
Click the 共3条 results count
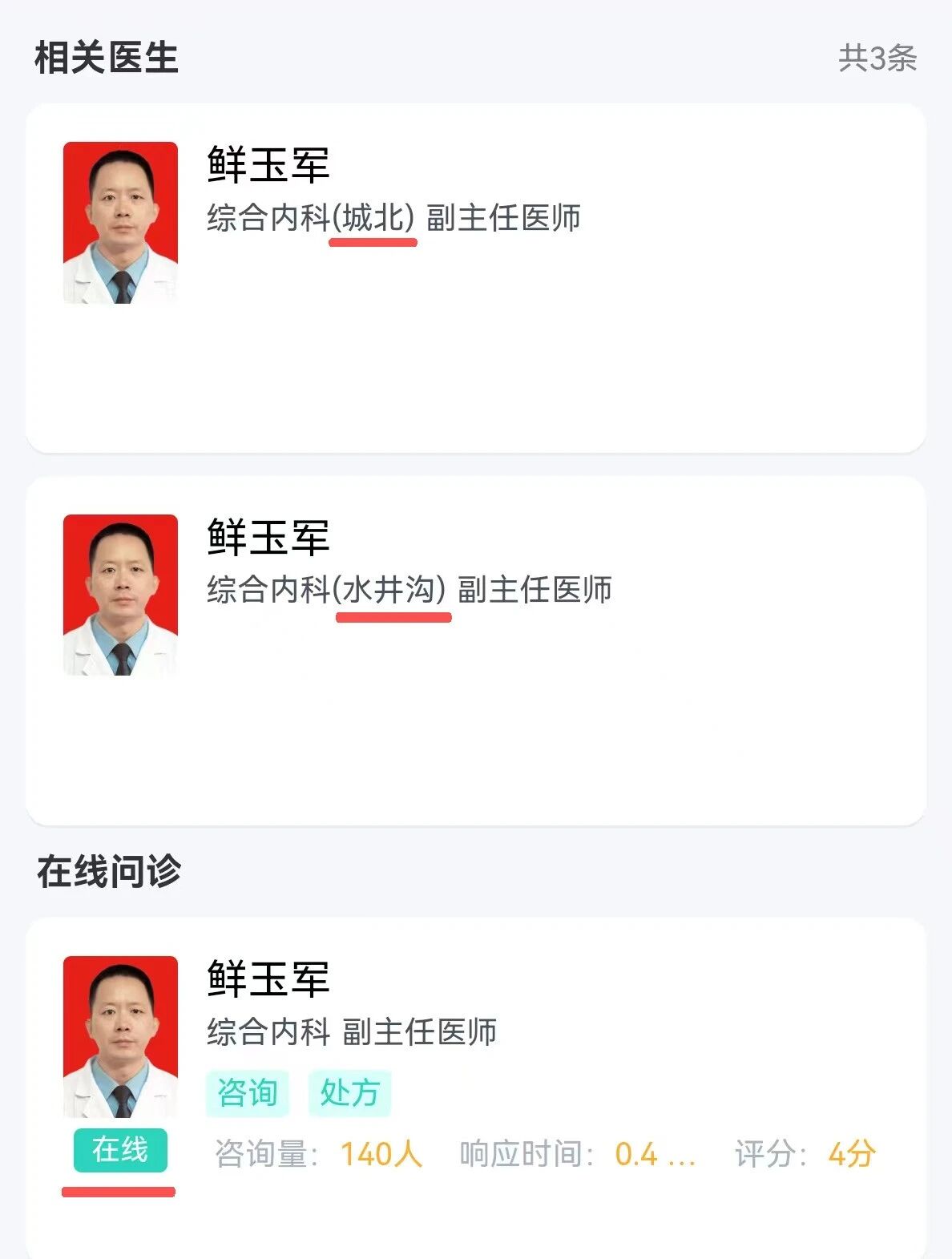(x=878, y=58)
